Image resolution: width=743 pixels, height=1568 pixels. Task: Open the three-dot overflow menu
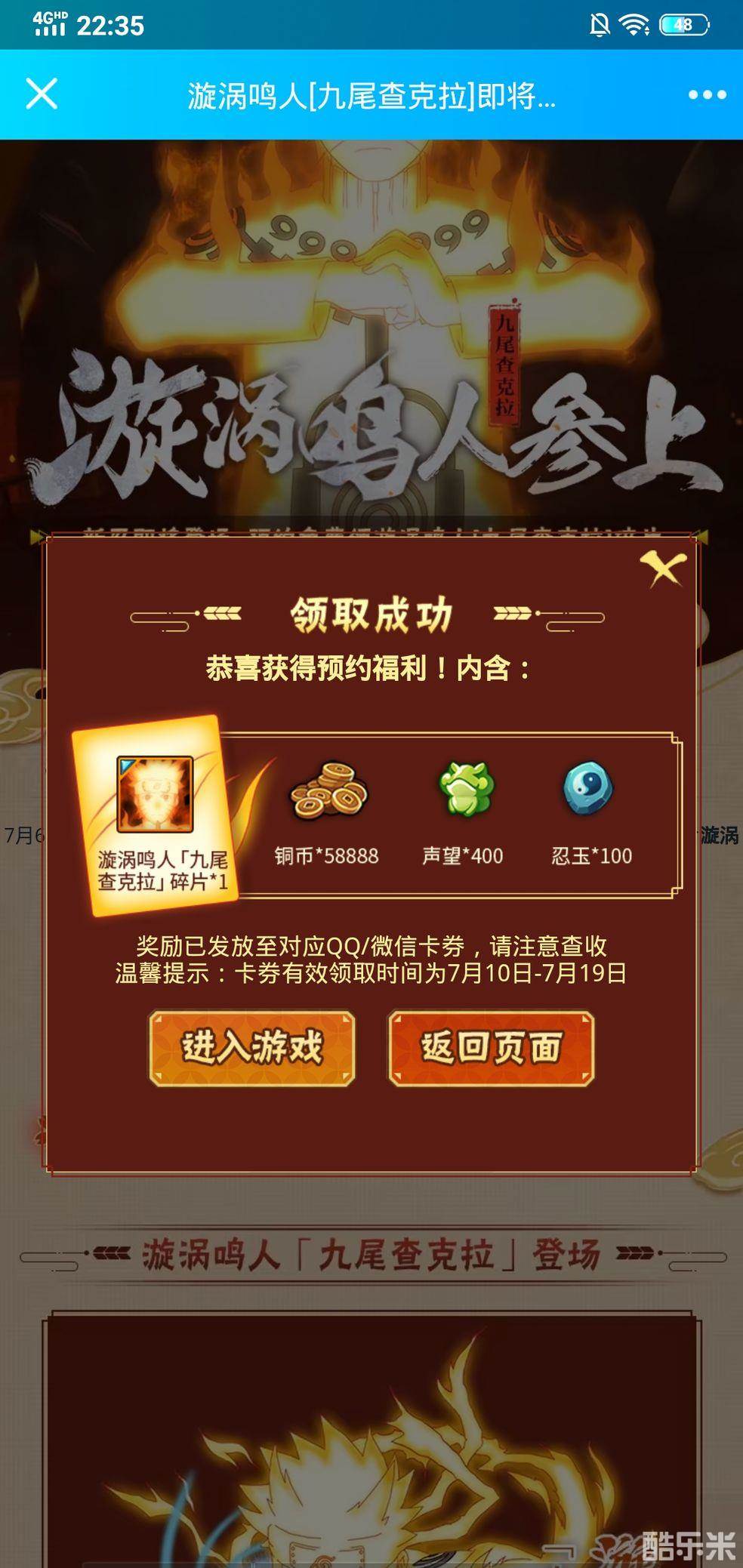click(707, 95)
